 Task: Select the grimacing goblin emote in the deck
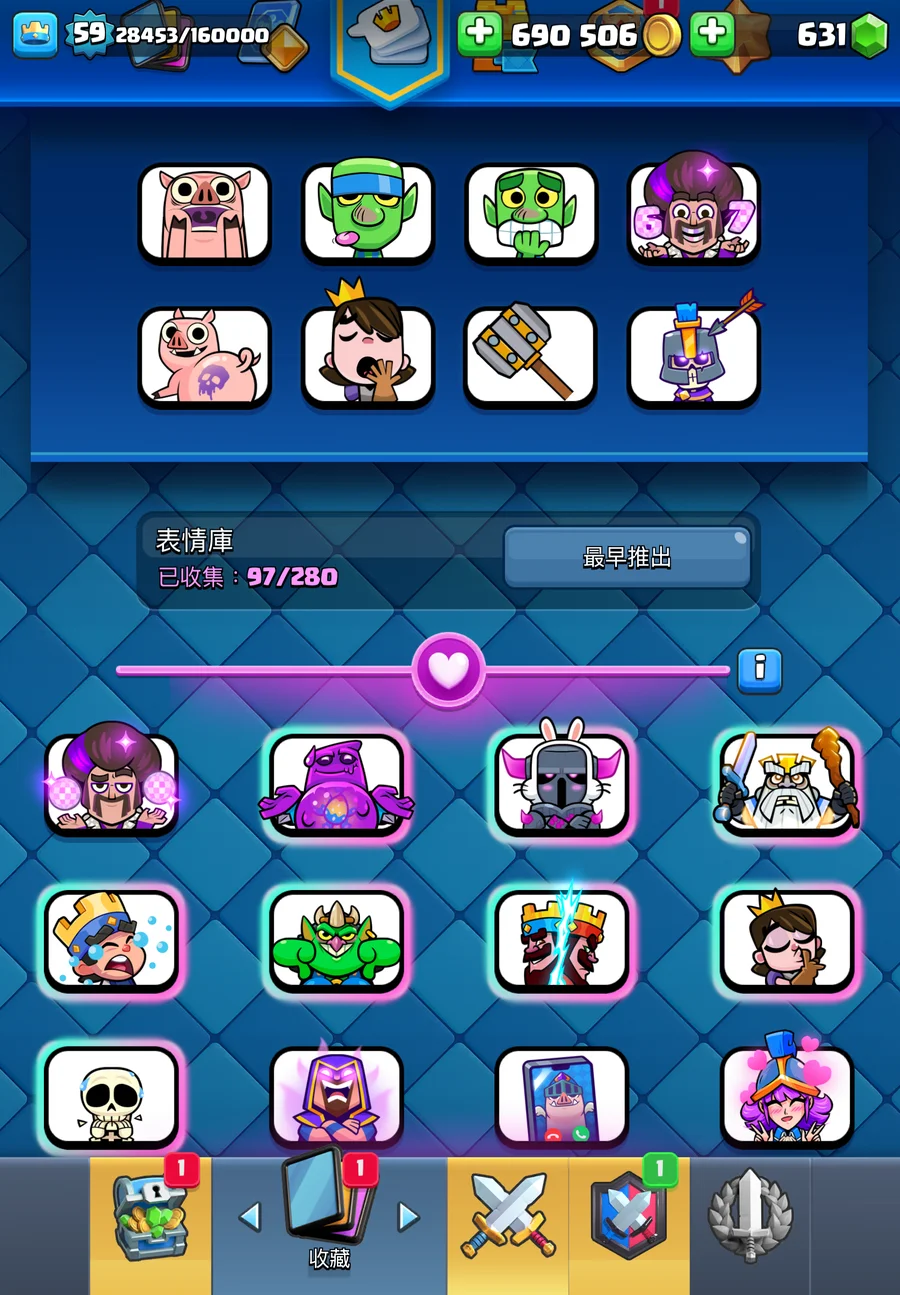pos(530,213)
